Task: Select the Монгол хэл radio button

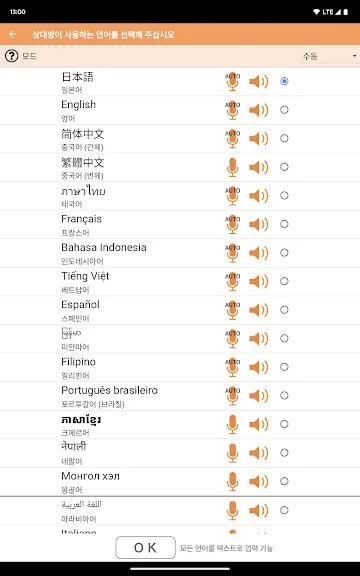Action: (284, 481)
